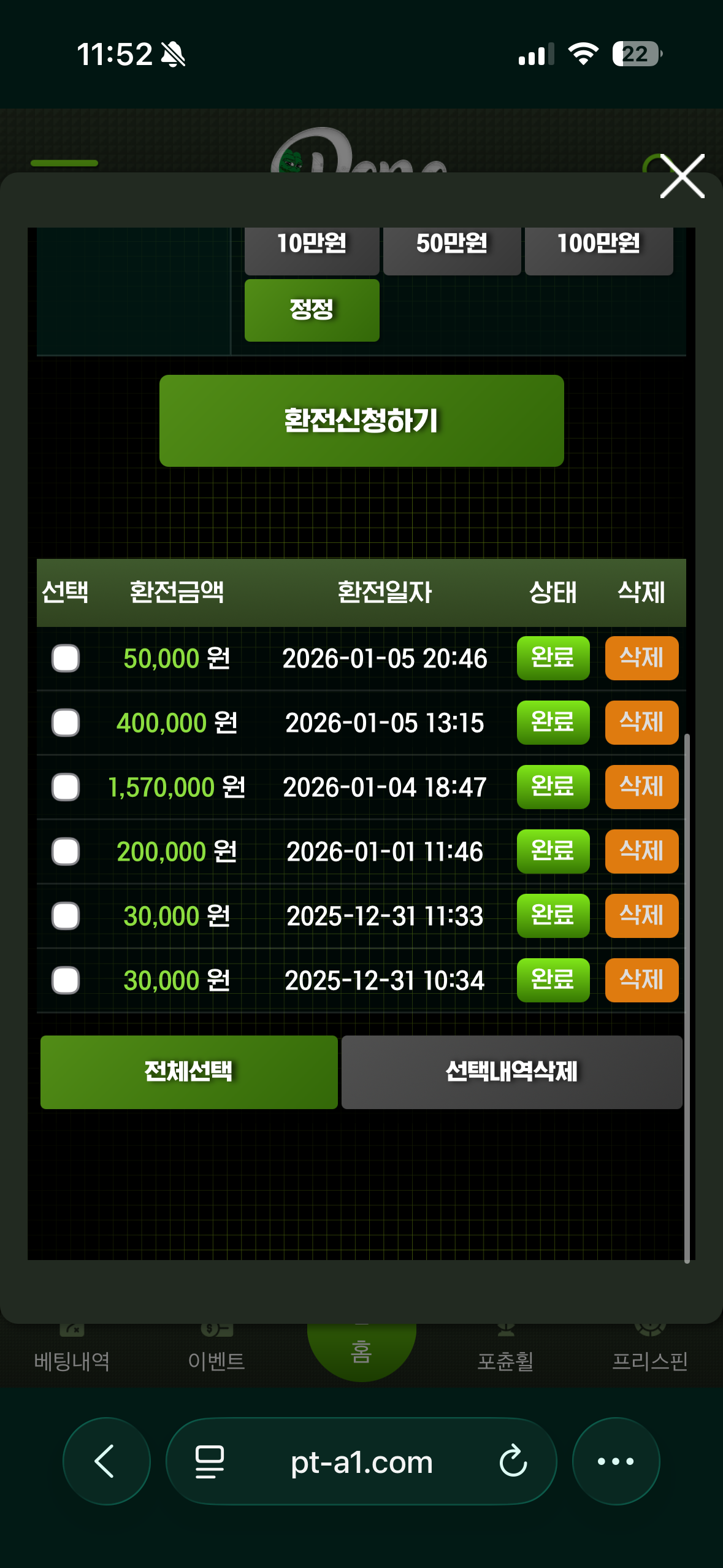Open the pt-a1.com address bar

coord(361,1462)
